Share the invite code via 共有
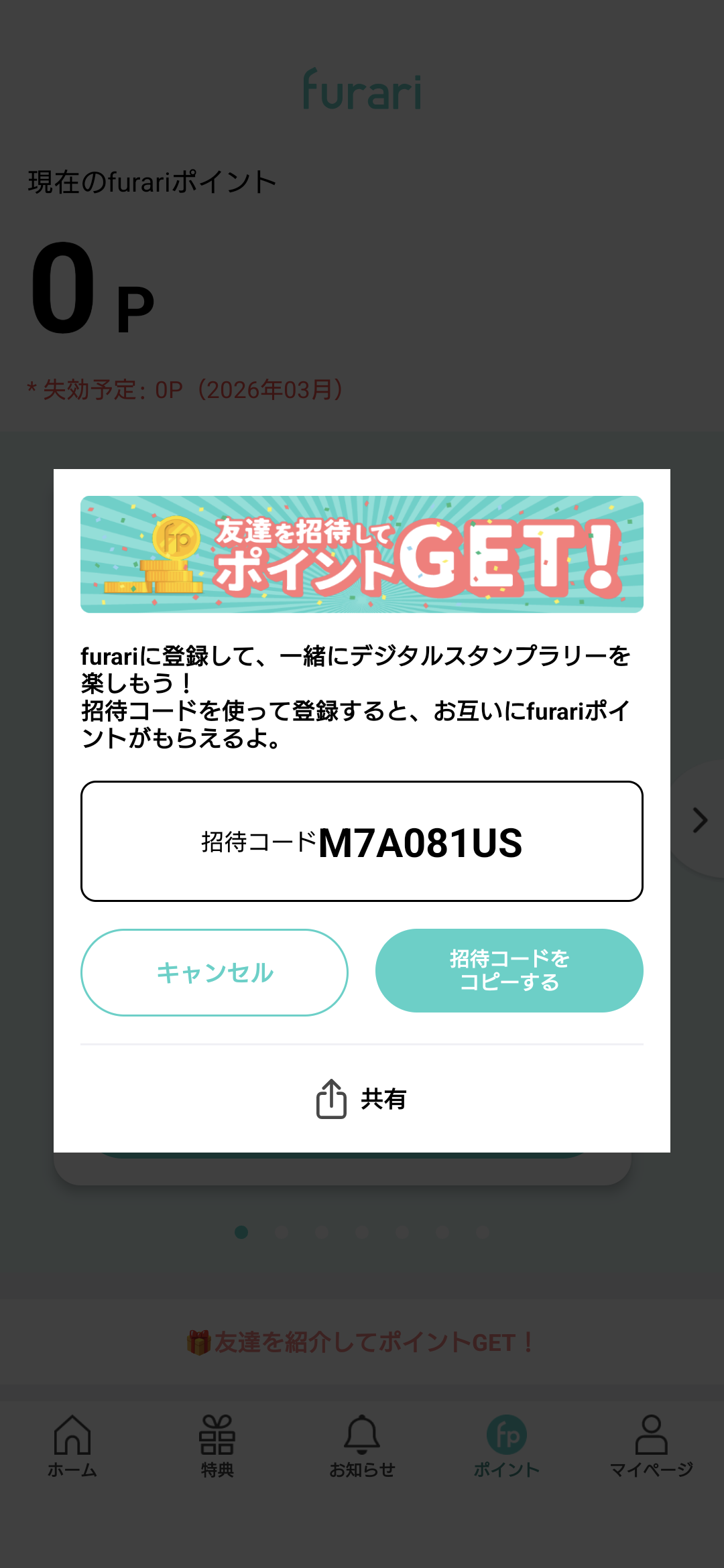The image size is (724, 1568). click(362, 1099)
